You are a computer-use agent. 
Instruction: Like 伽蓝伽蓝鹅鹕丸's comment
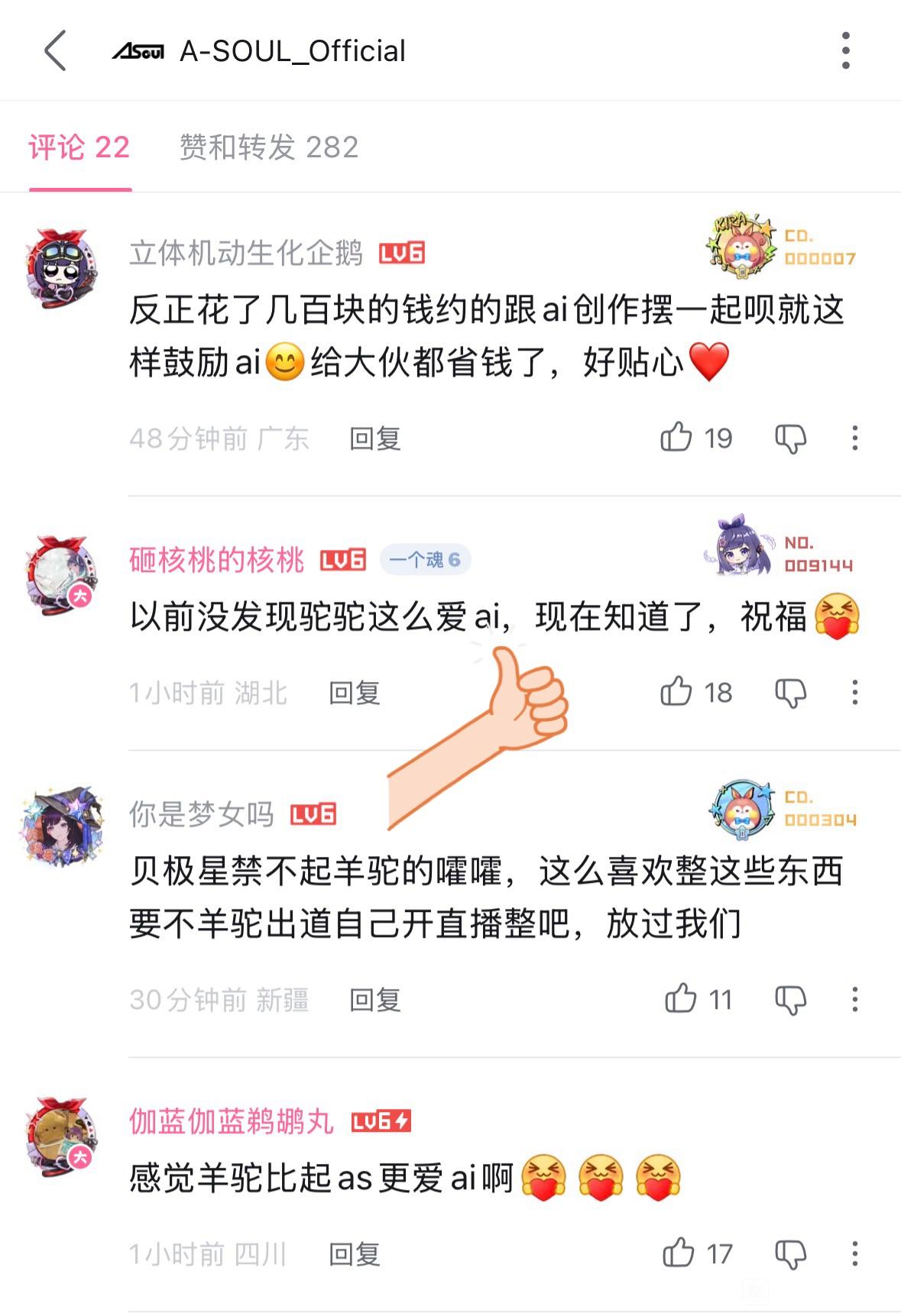(x=679, y=1253)
